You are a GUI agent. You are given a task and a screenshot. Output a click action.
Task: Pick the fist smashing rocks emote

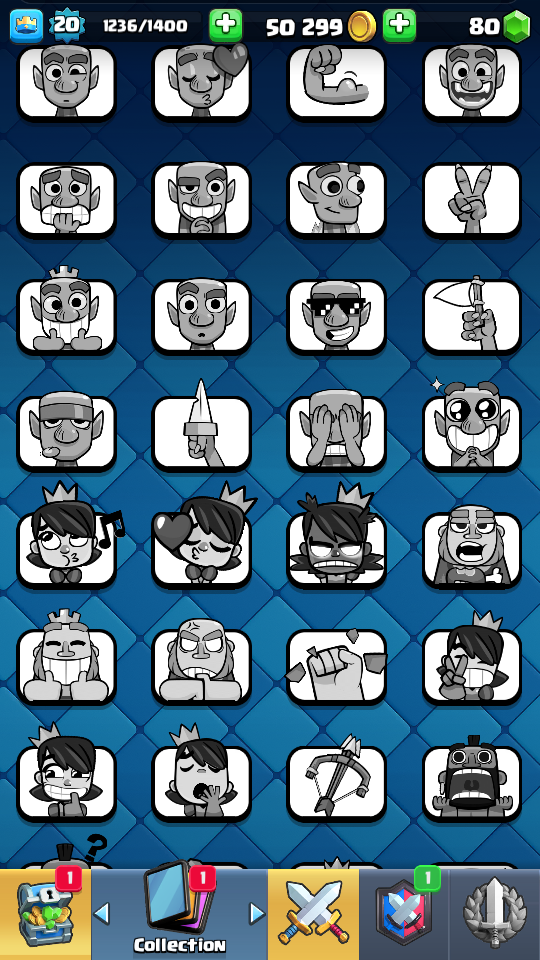click(x=336, y=667)
